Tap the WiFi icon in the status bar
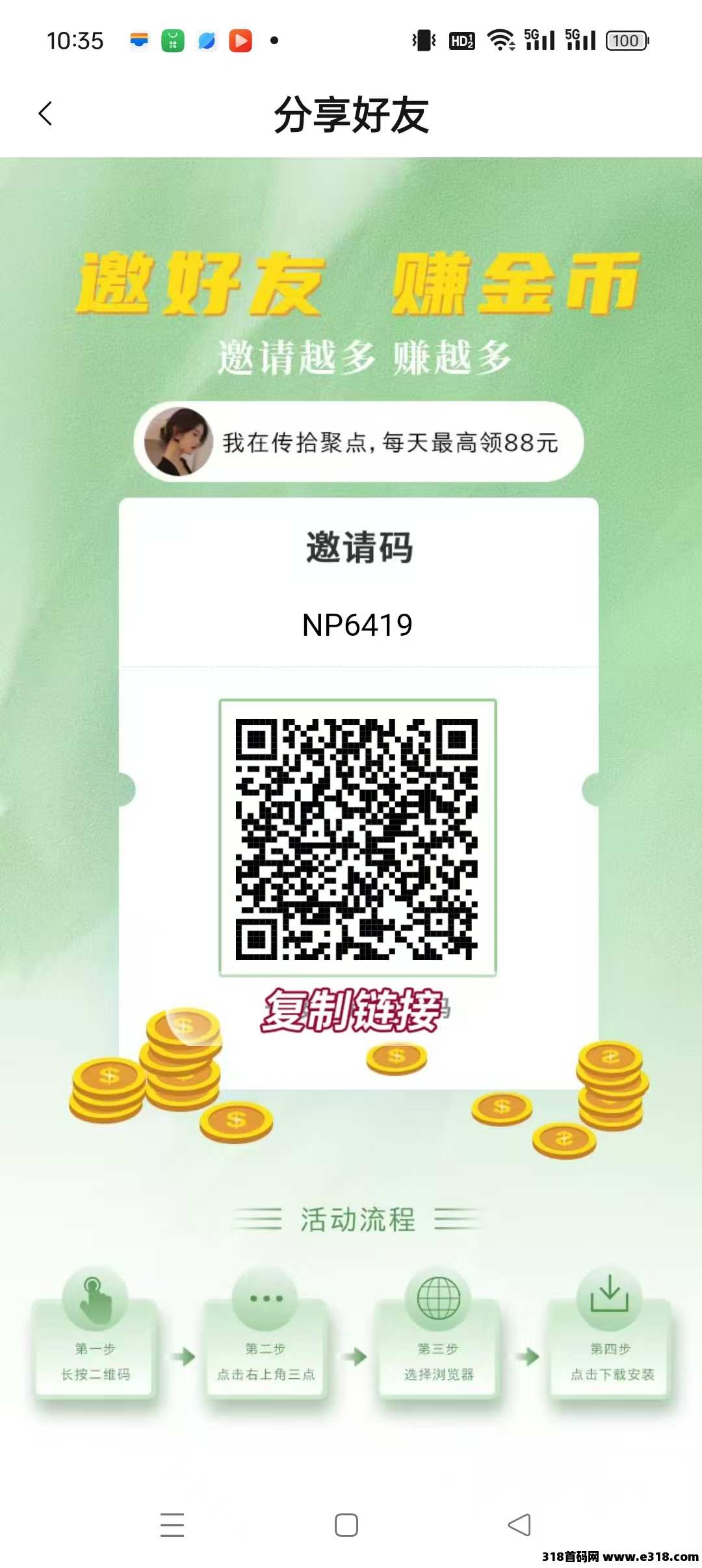Screen dimensions: 702x1568 (x=500, y=40)
